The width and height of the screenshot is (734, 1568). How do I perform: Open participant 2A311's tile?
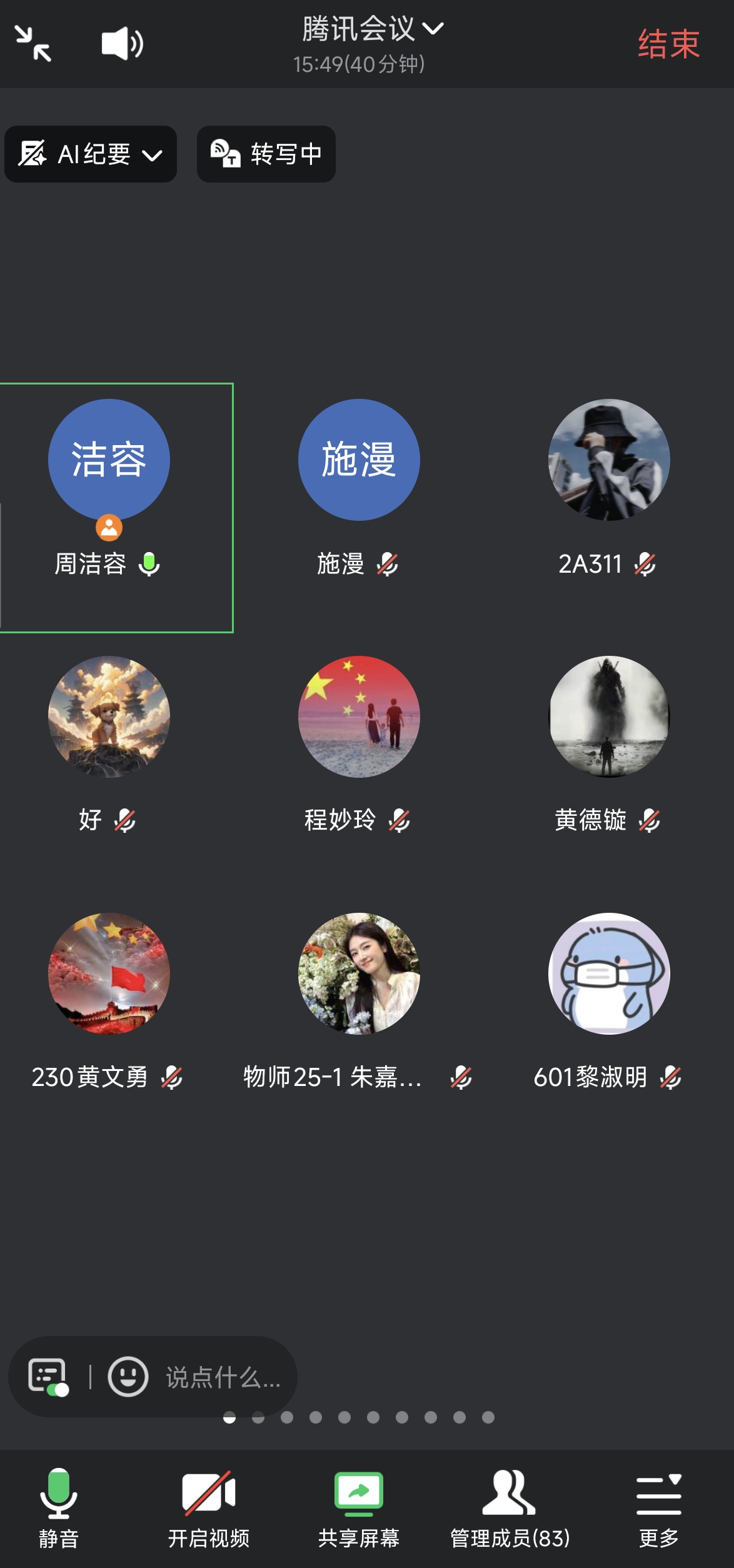click(x=608, y=488)
